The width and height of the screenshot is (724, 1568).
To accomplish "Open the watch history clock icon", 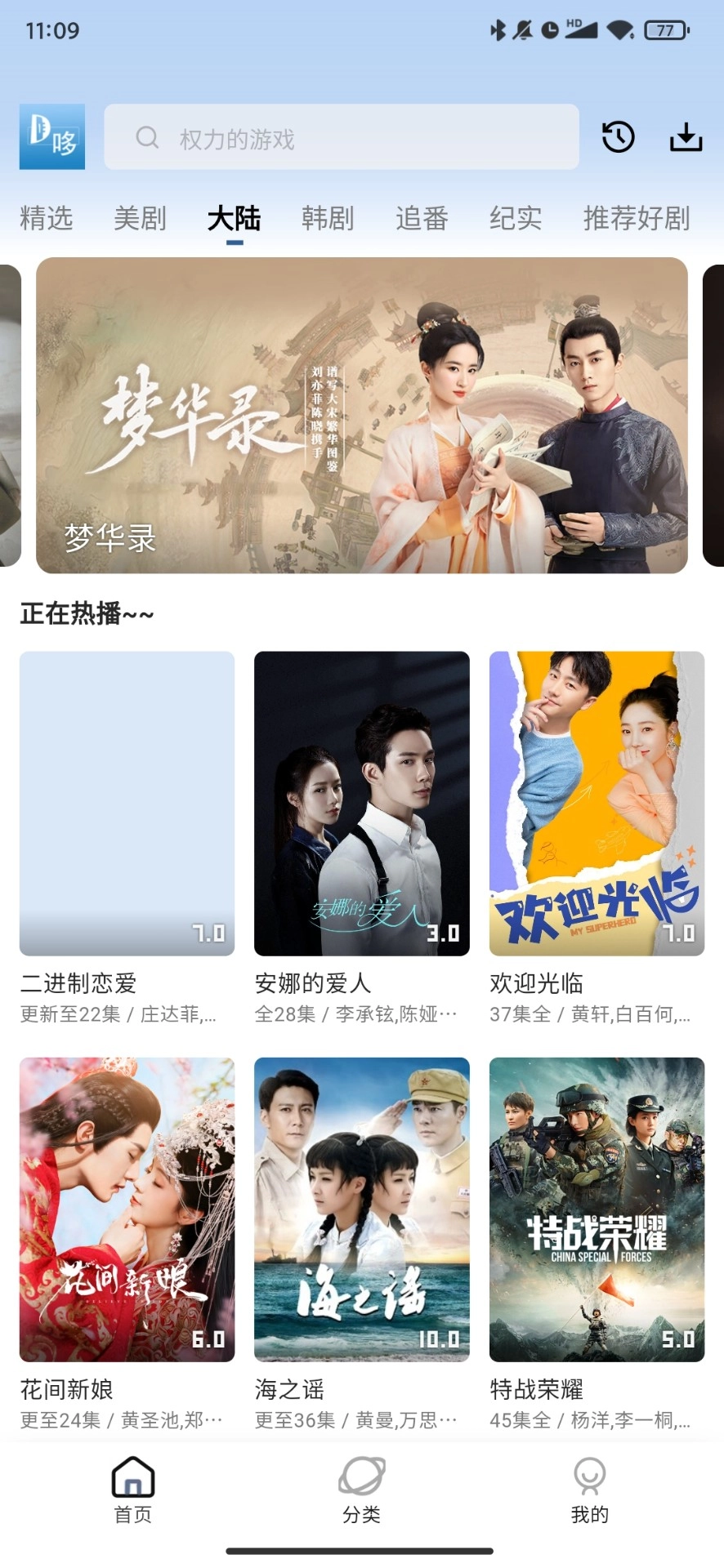I will pyautogui.click(x=619, y=137).
